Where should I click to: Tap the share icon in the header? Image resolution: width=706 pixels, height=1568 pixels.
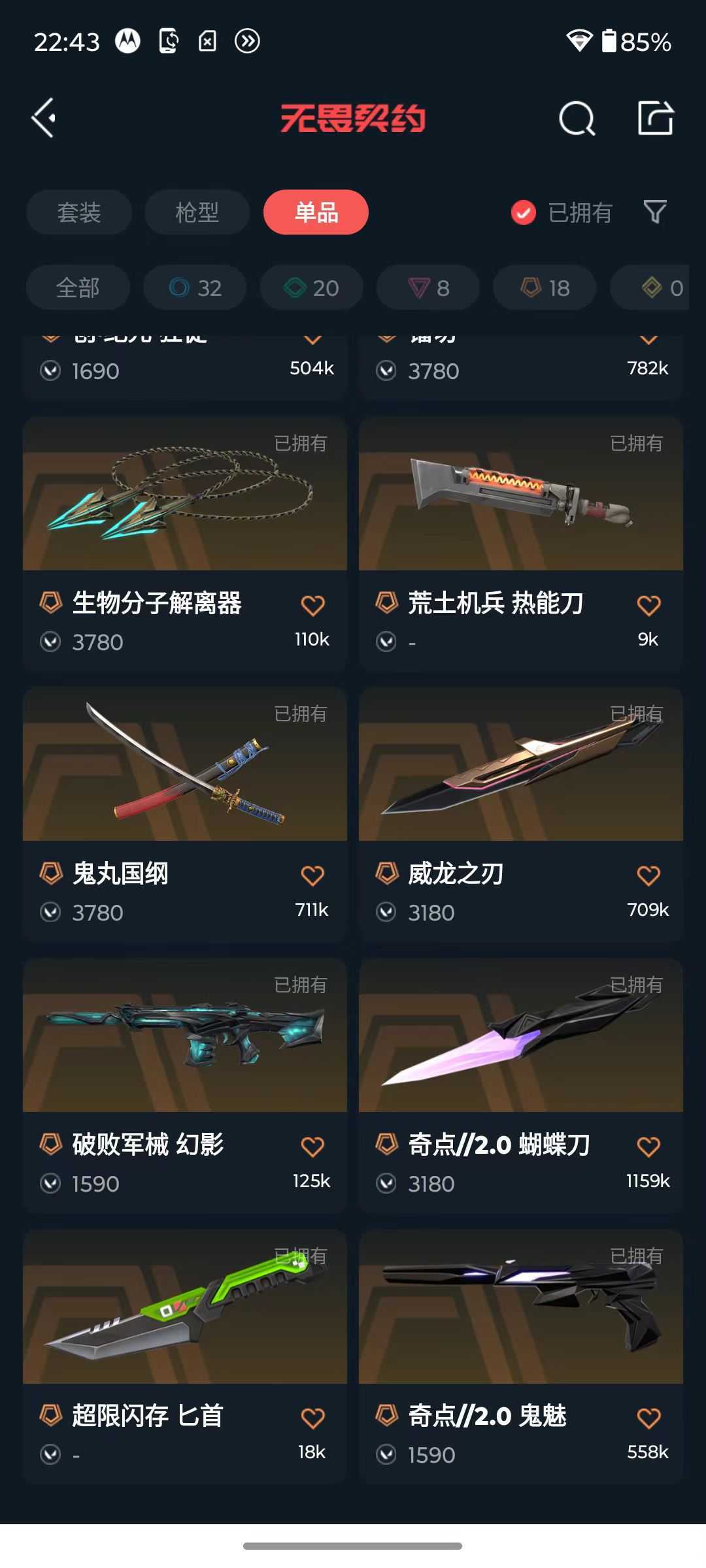coord(657,118)
